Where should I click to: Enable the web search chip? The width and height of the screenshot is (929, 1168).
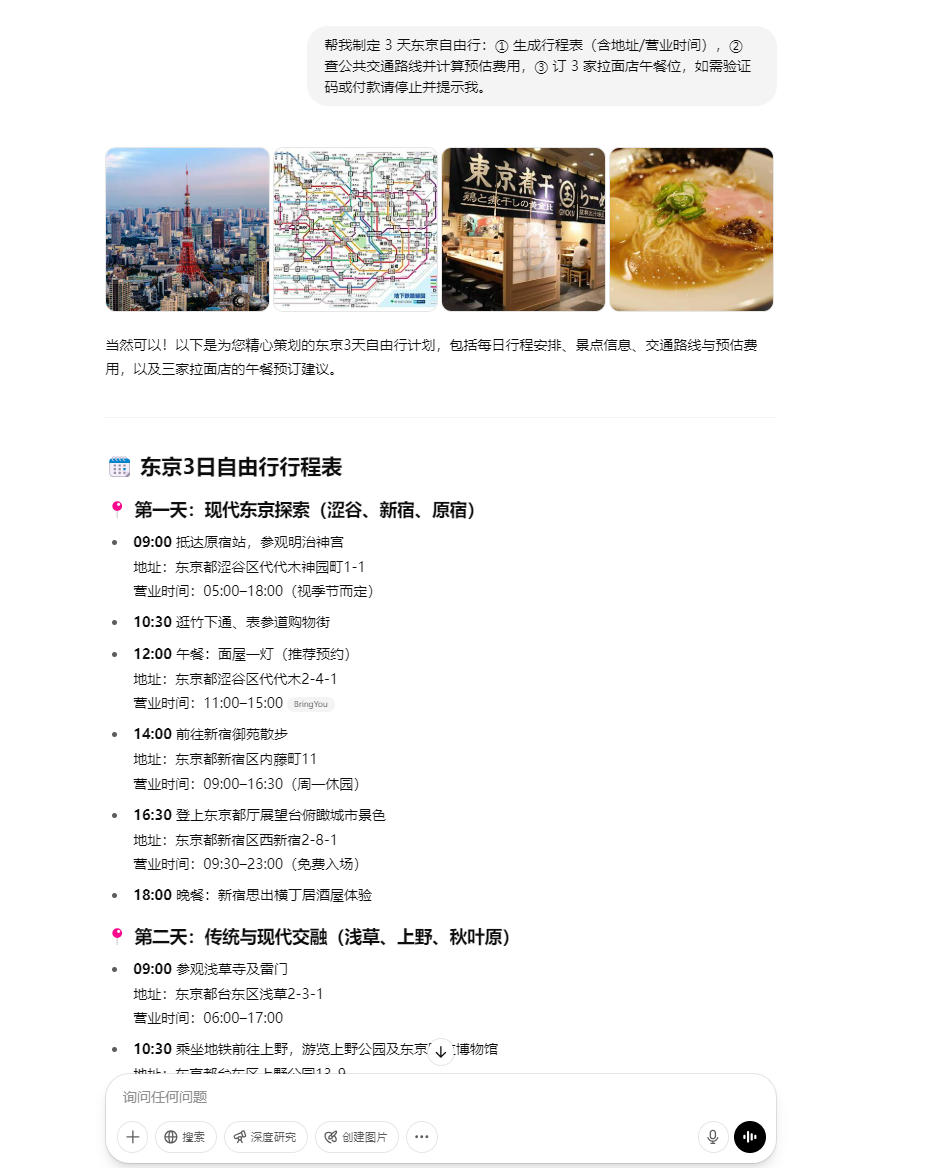point(186,1137)
